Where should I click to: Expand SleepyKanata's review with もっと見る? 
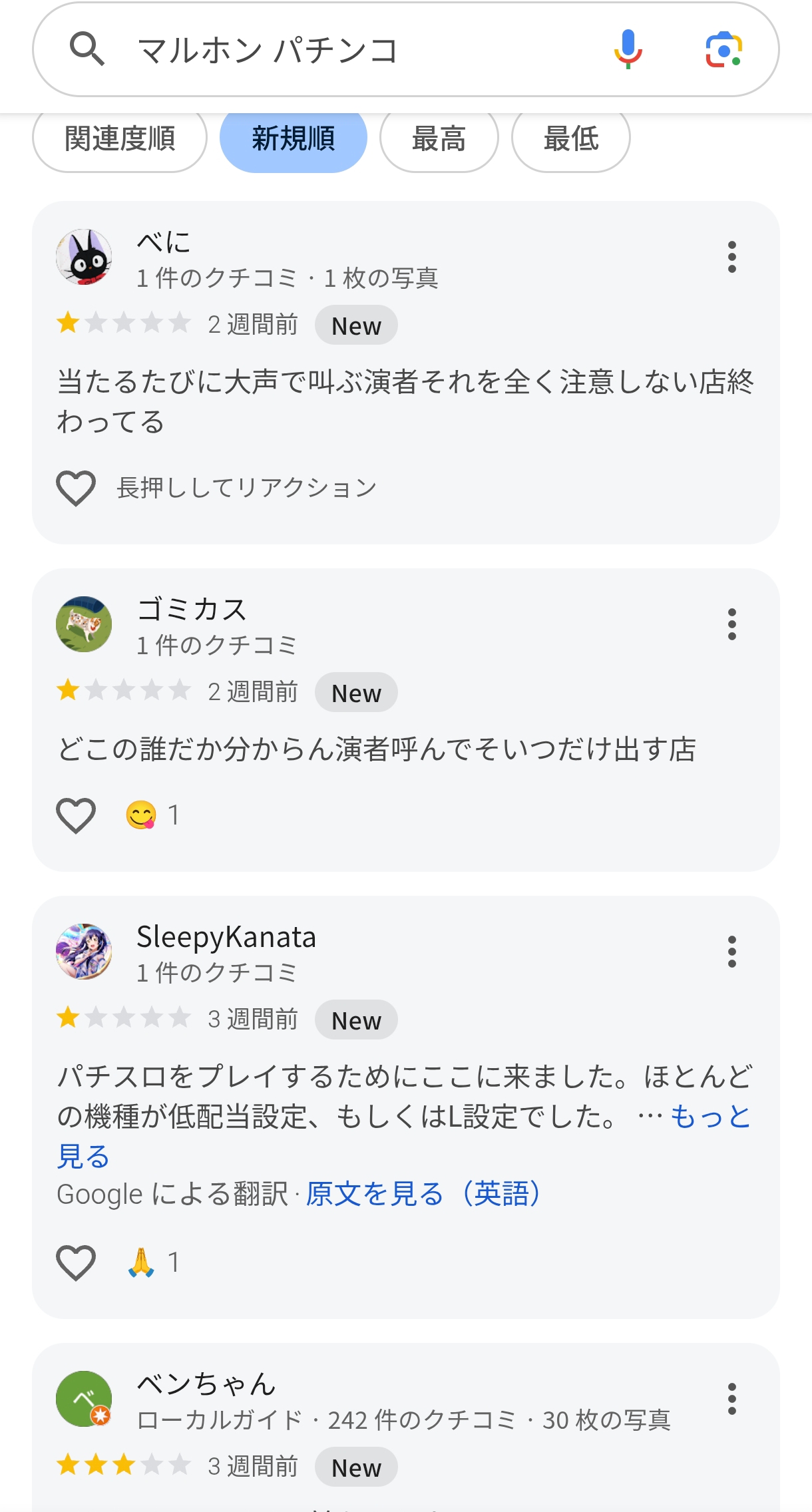pos(710,1117)
